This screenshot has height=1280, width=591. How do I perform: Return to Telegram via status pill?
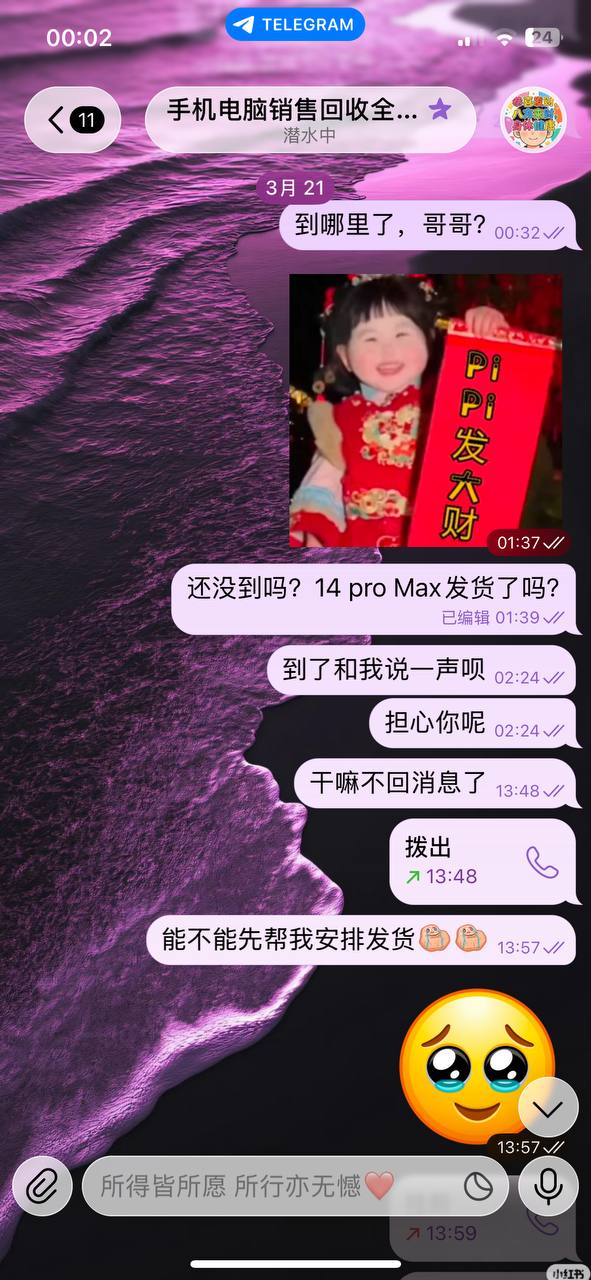(x=295, y=25)
